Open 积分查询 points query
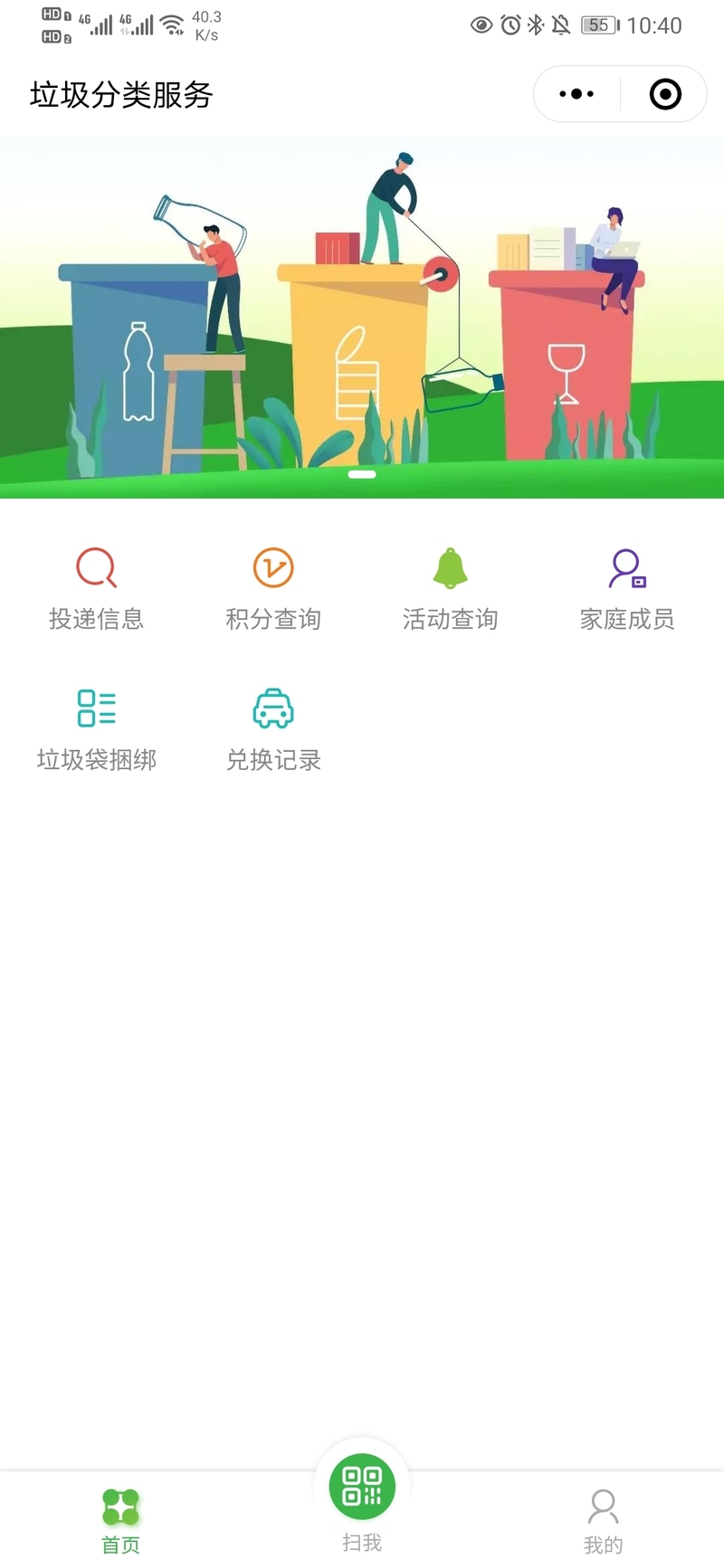This screenshot has height=1568, width=724. [x=273, y=588]
